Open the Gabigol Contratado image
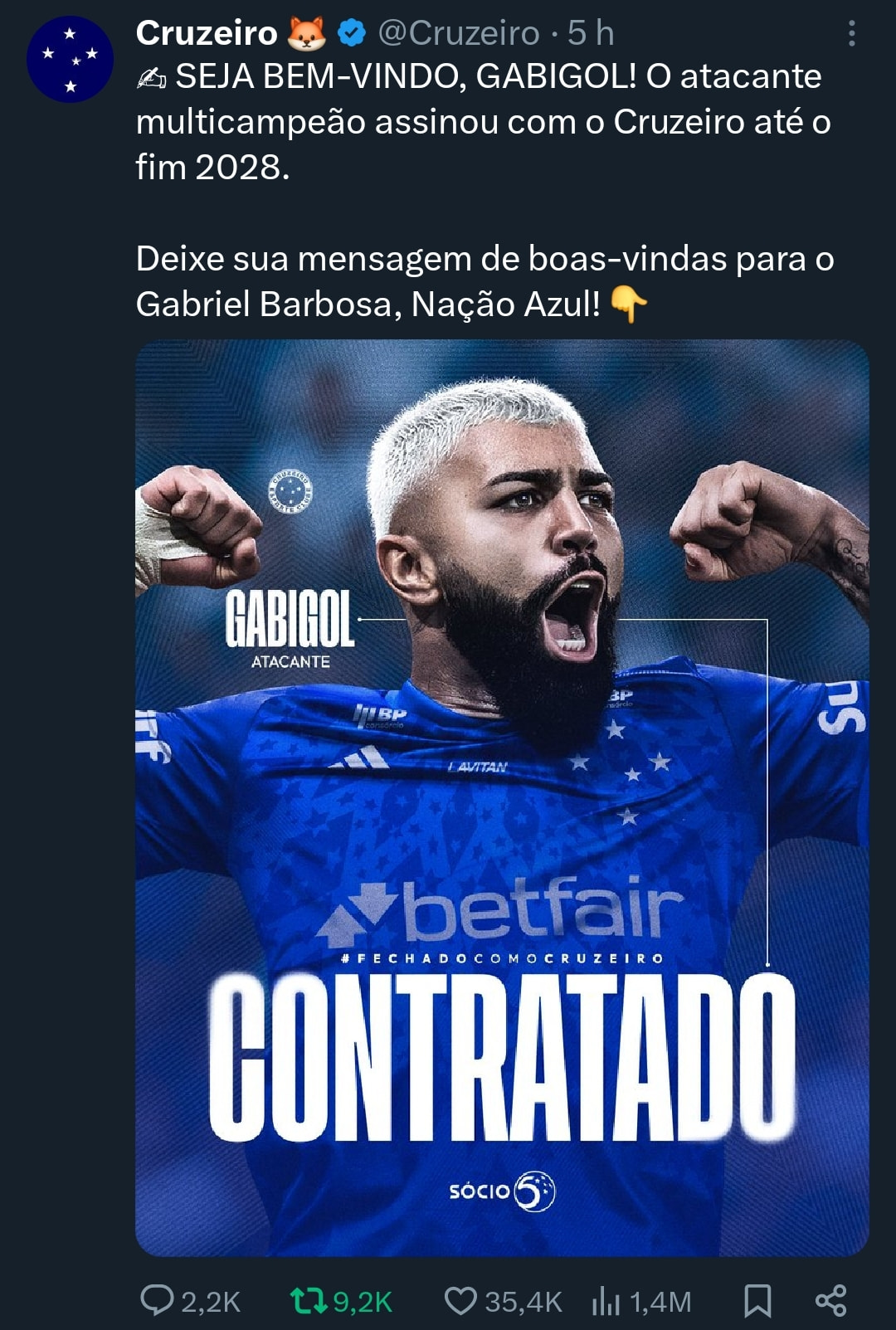 pos(502,797)
